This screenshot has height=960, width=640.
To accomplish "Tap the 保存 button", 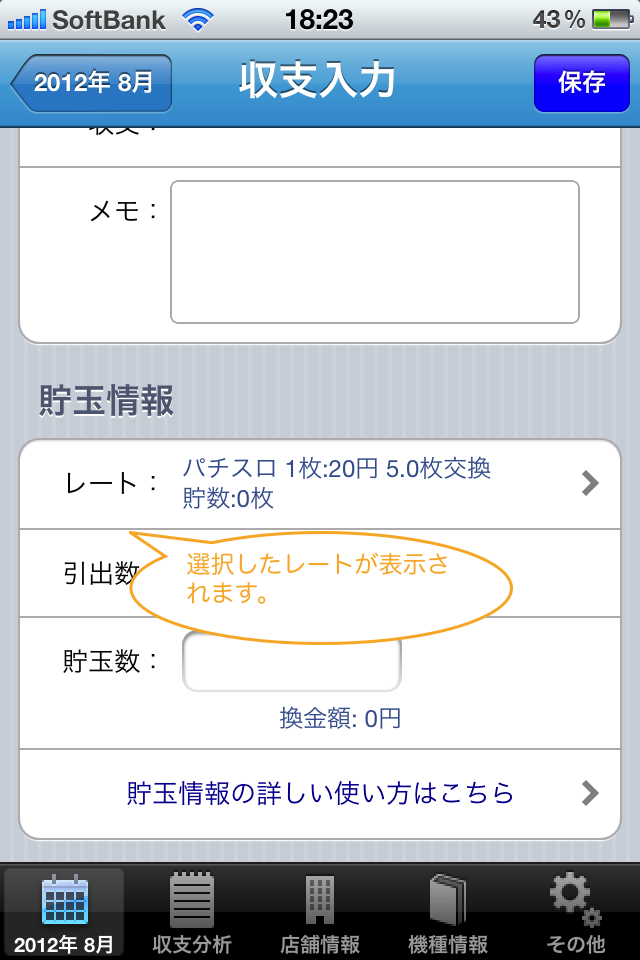I will [581, 83].
